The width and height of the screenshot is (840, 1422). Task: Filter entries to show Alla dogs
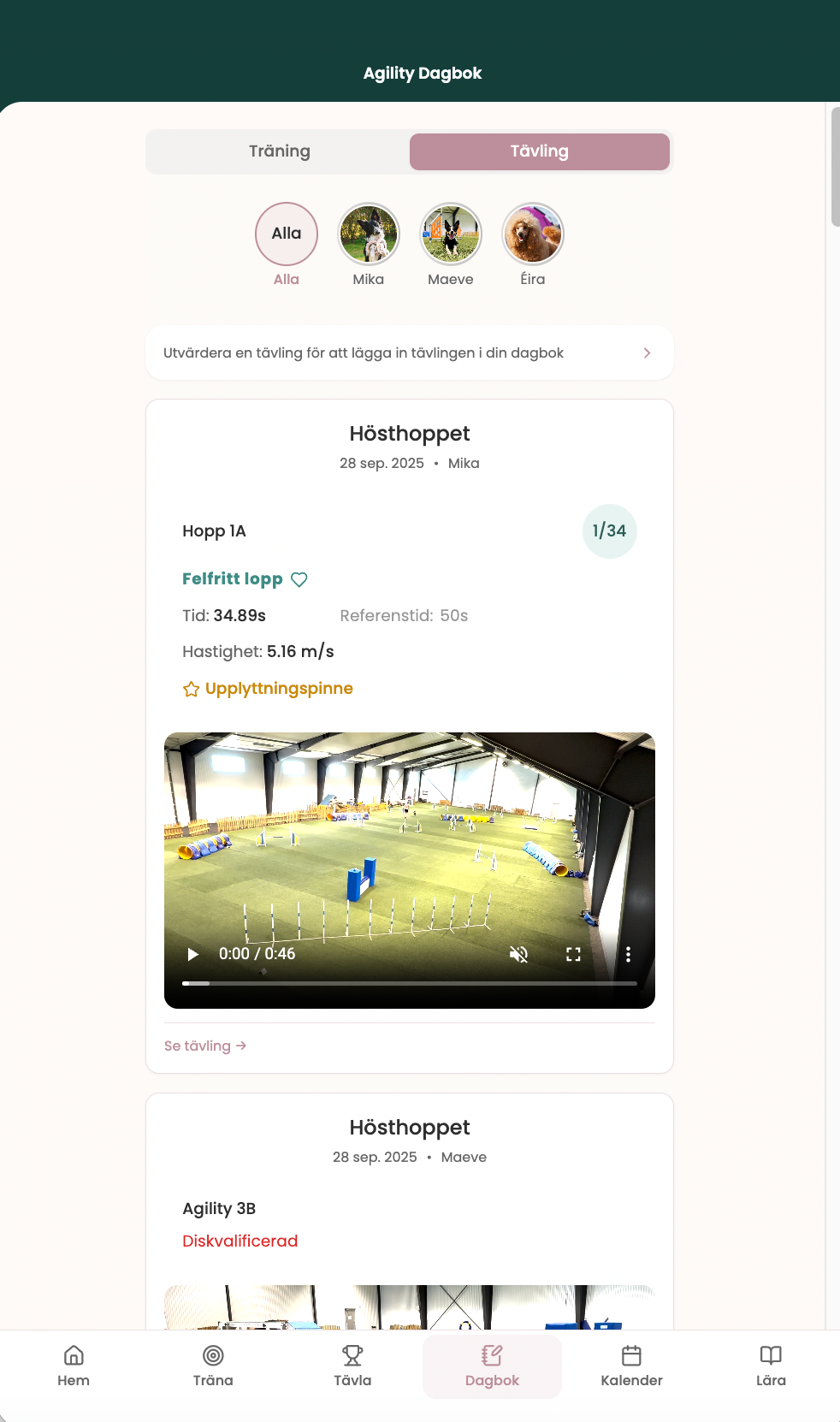pyautogui.click(x=287, y=234)
